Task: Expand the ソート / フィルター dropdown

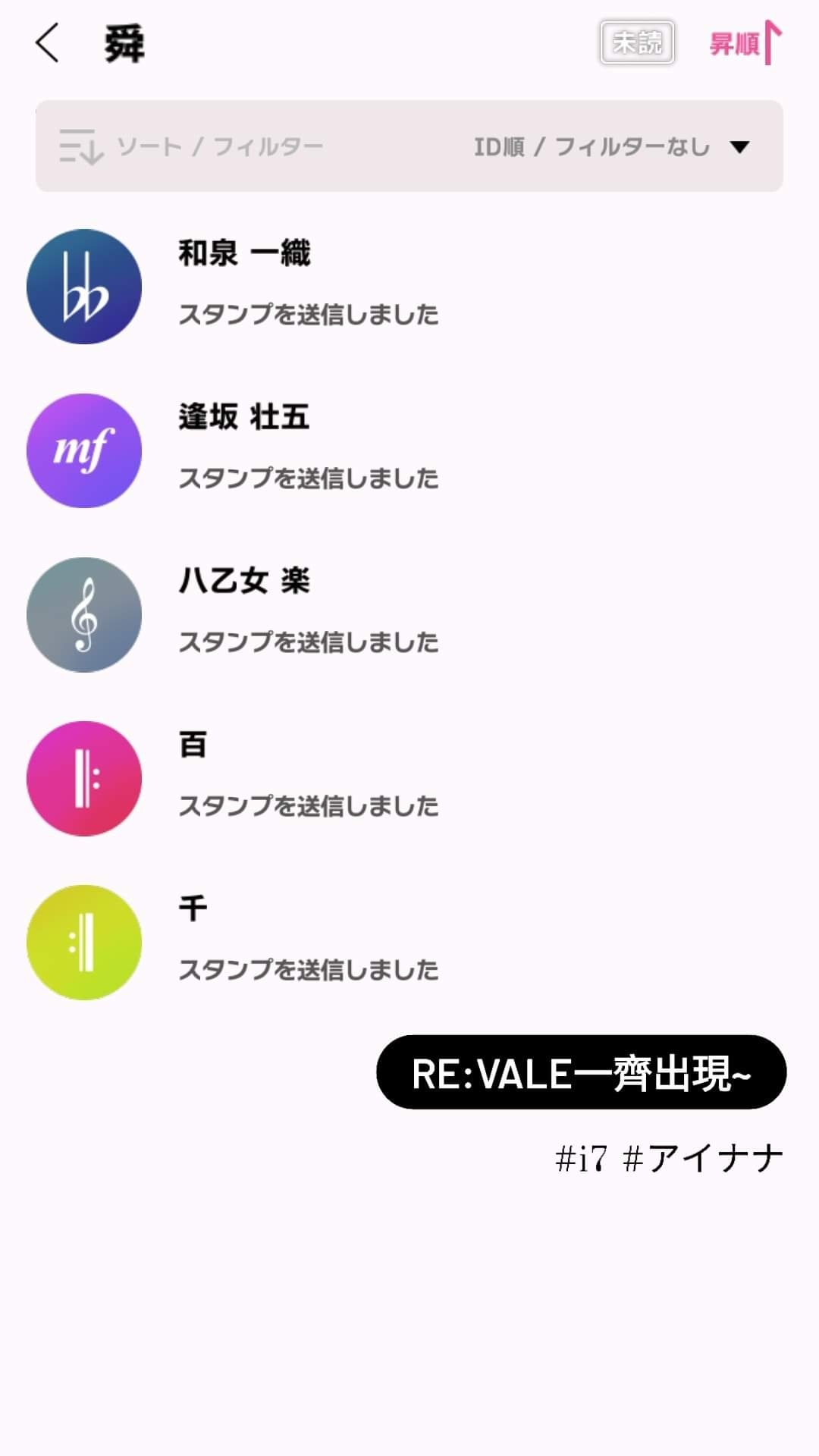Action: point(409,146)
